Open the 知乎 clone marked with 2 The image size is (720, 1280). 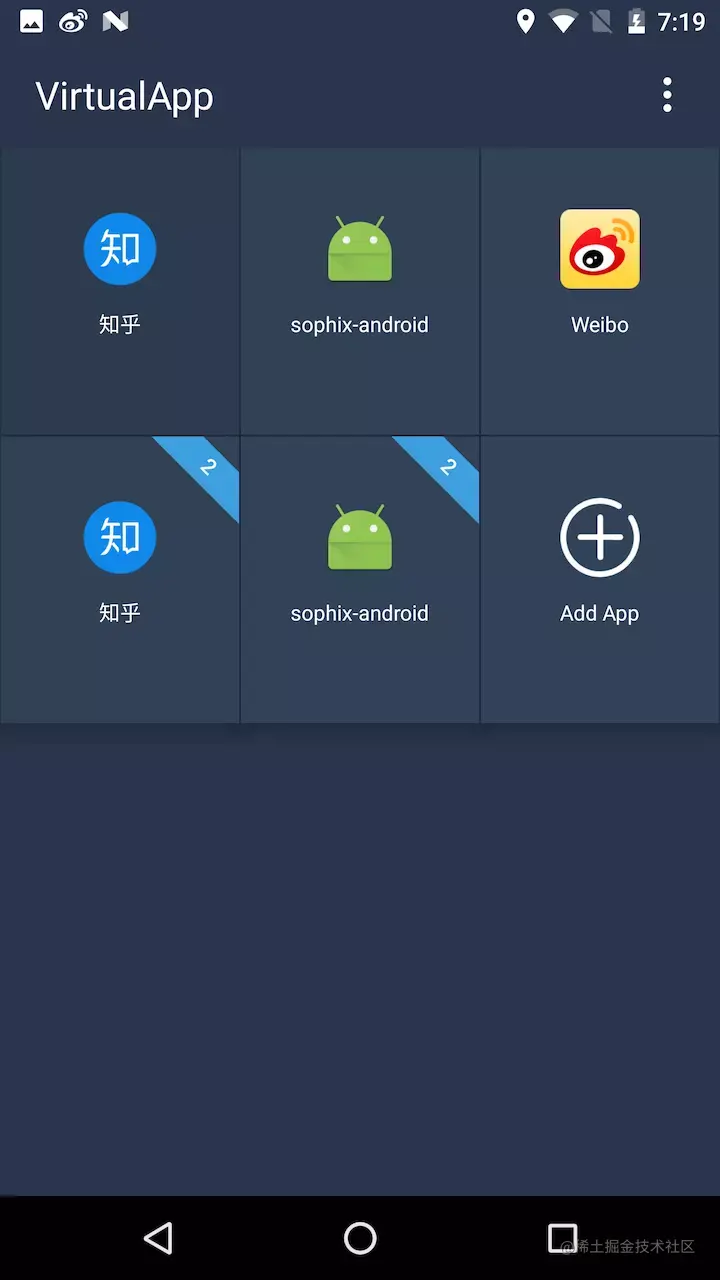coord(120,560)
